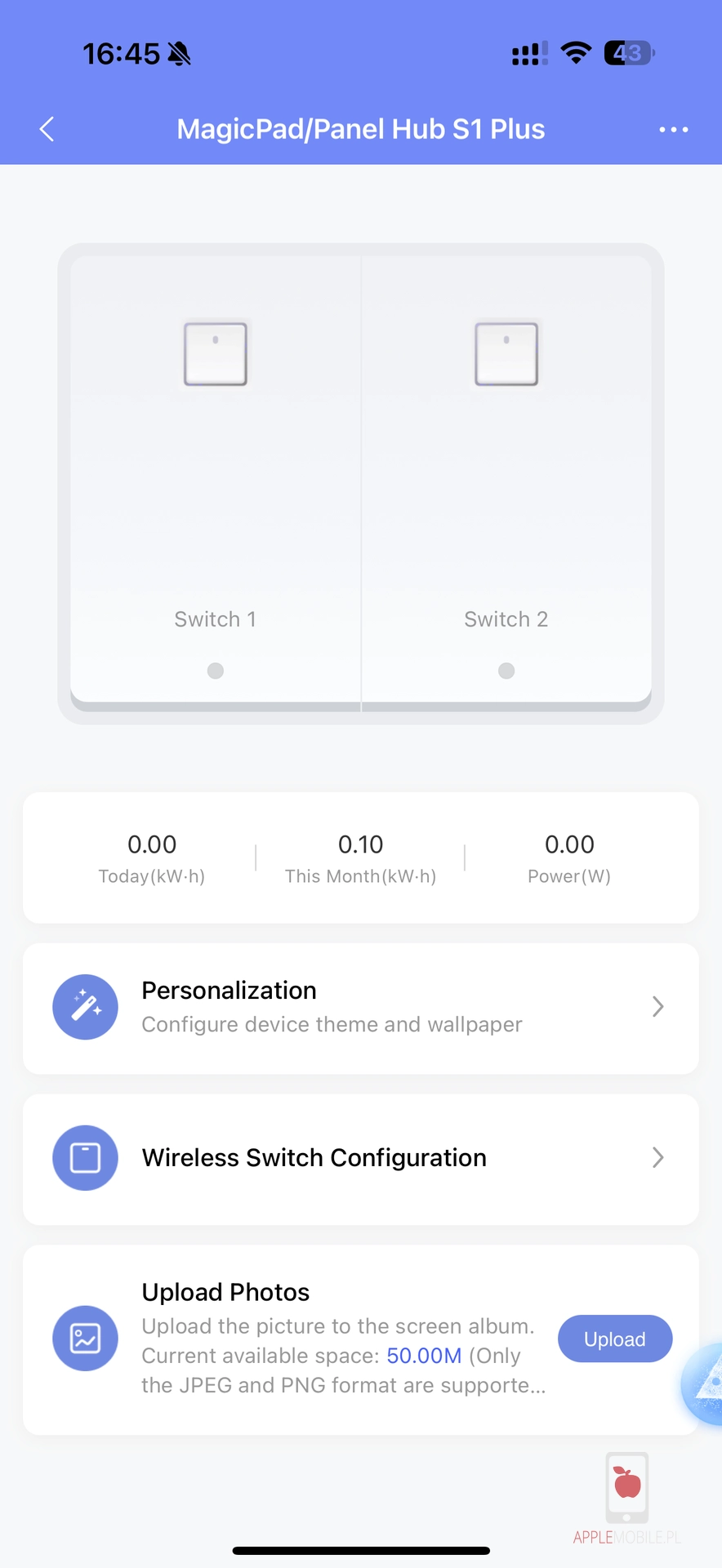Viewport: 722px width, 1568px height.
Task: Open the three-dot overflow menu
Action: tap(673, 130)
